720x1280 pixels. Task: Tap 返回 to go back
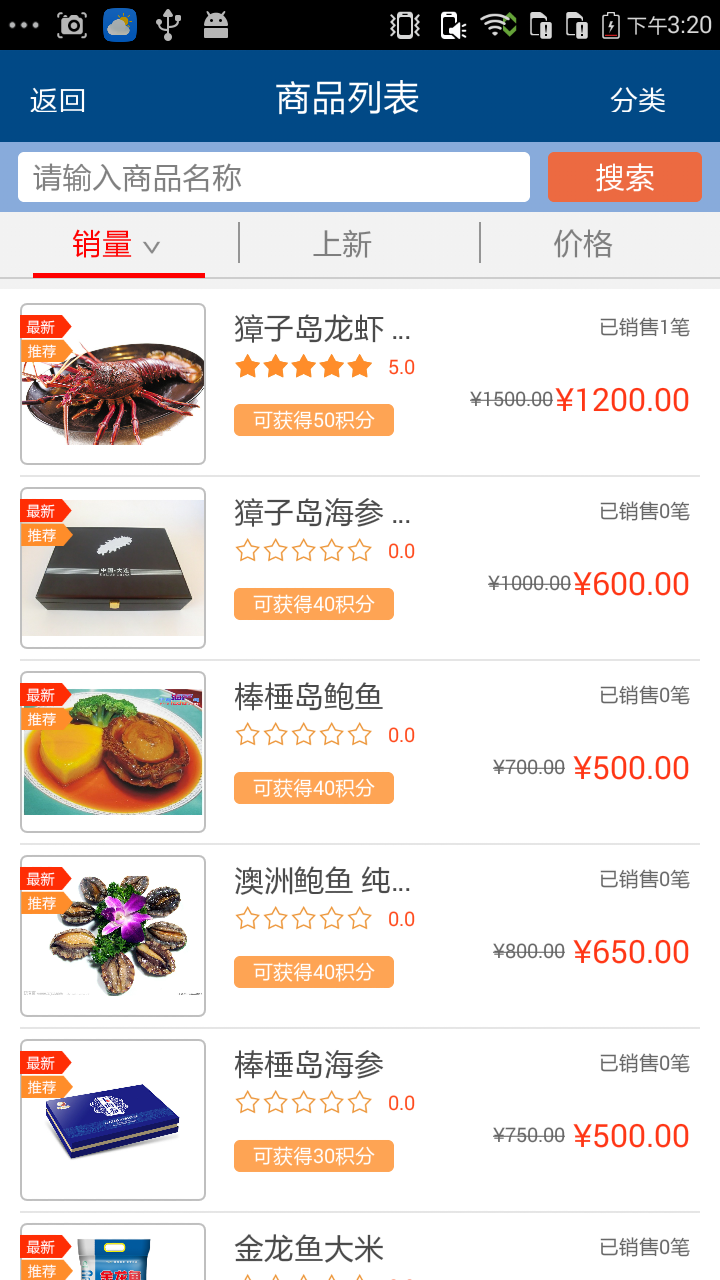click(x=58, y=100)
